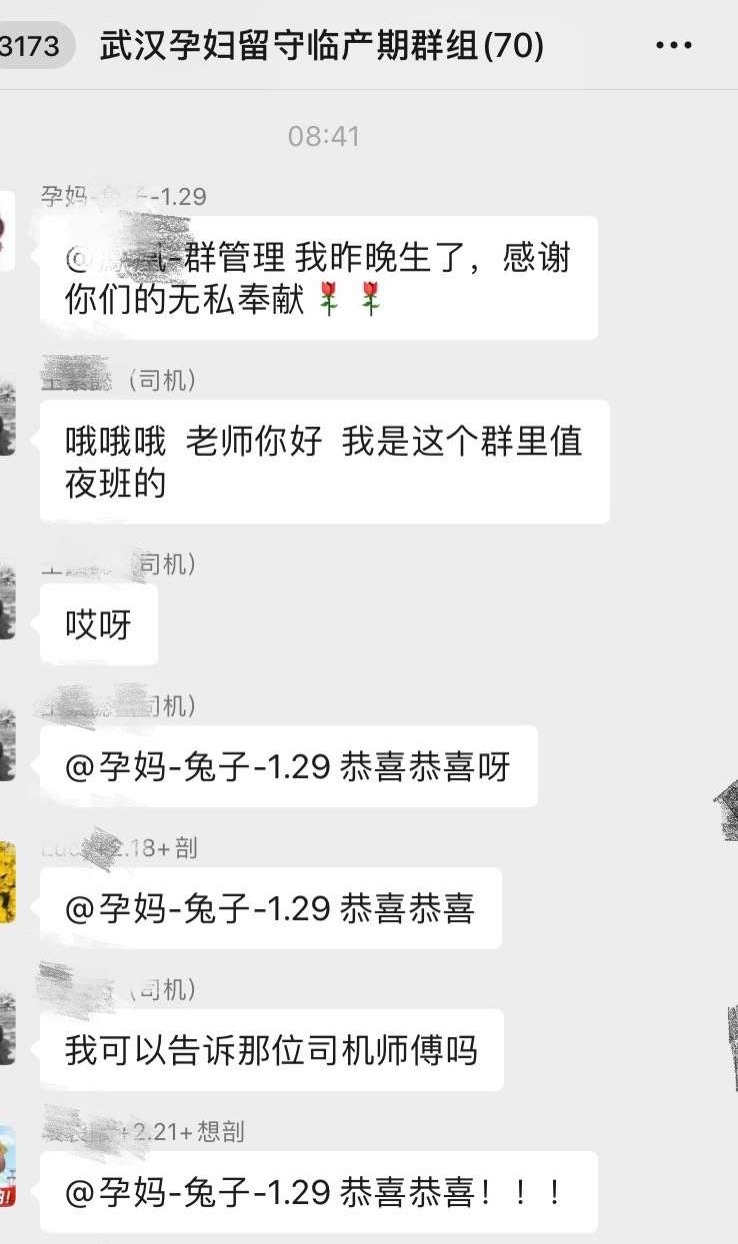Open the yellow flower avatar of the 2.18+剖 member
The image size is (738, 1244).
click(7, 882)
